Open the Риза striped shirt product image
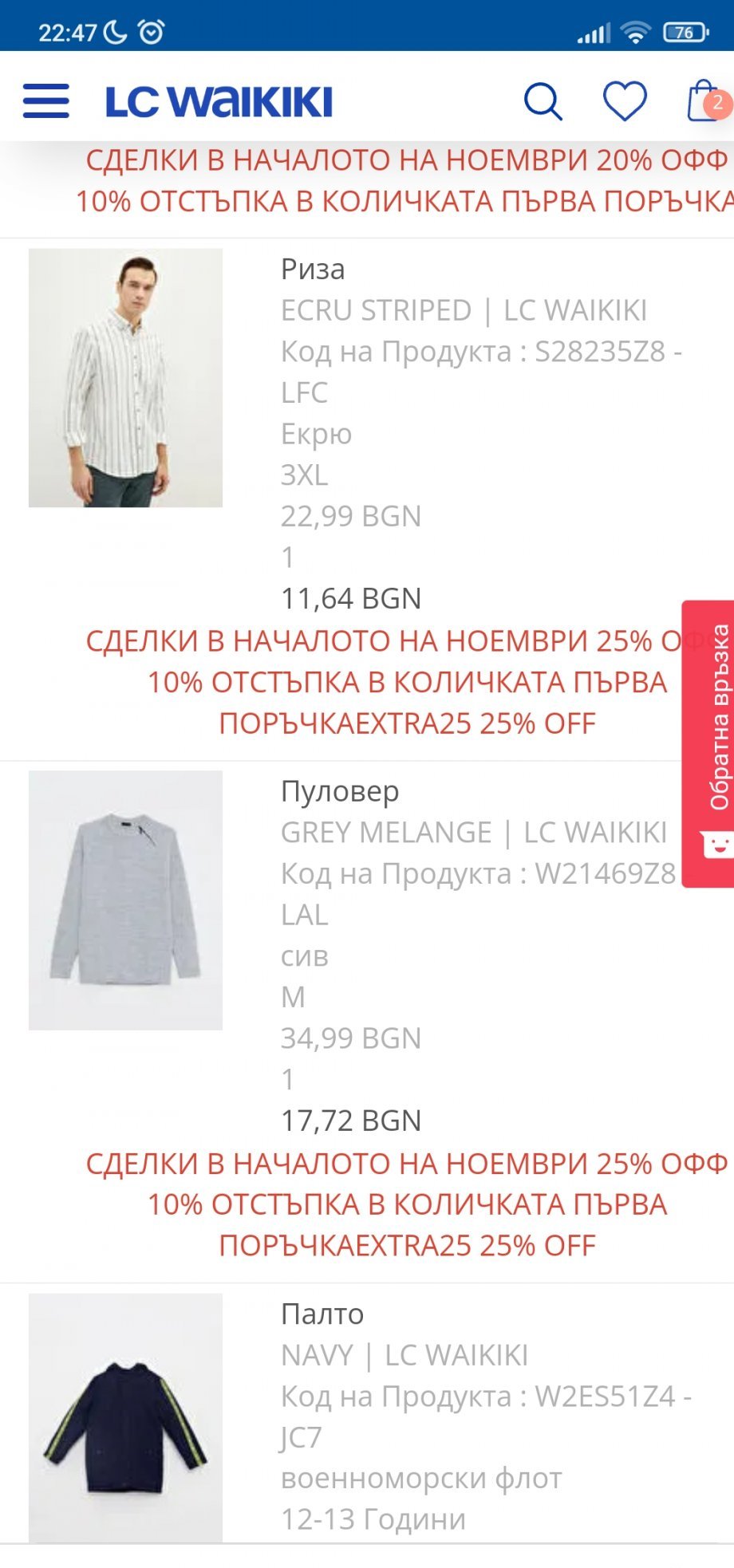Screen dimensions: 734x1568 [125, 378]
